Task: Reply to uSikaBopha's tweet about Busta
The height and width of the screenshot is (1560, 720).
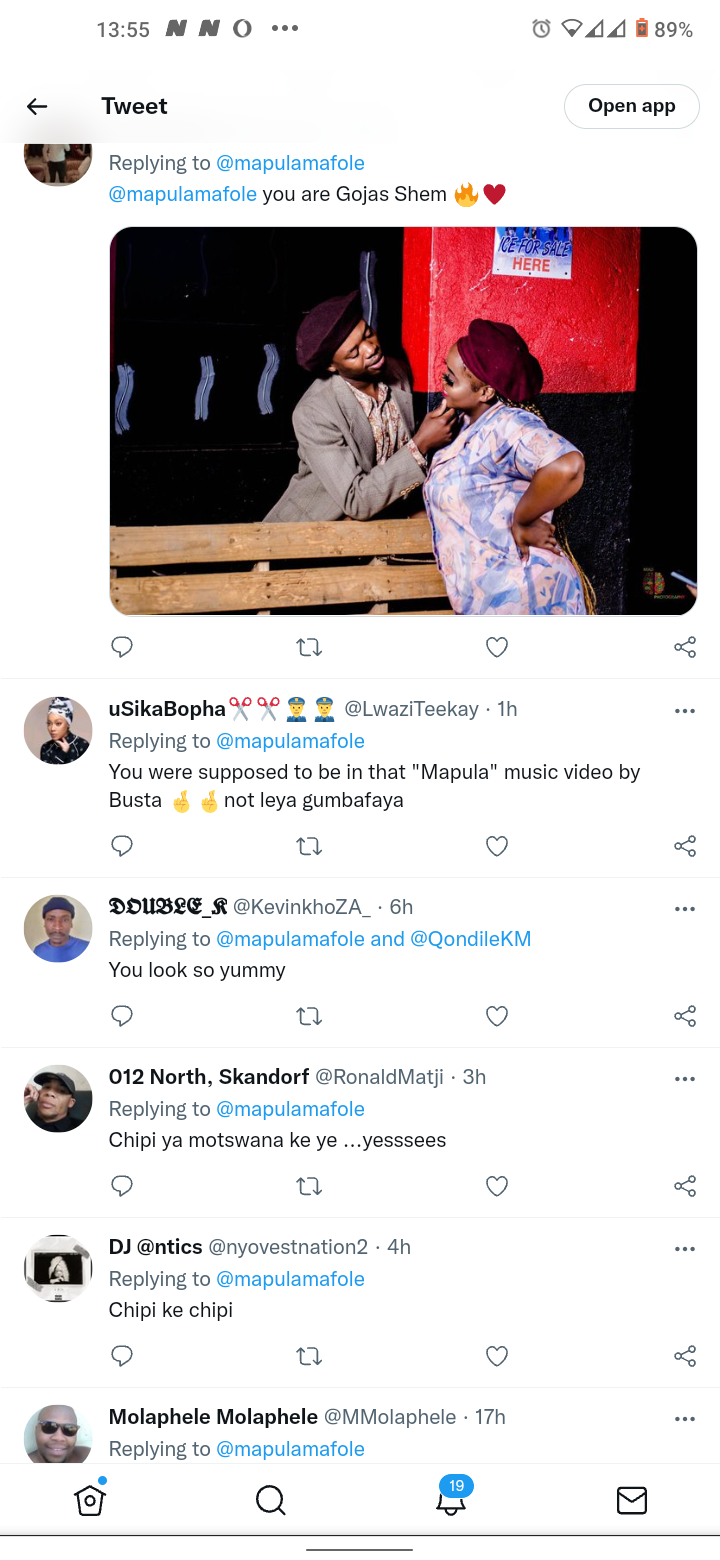Action: (x=122, y=846)
